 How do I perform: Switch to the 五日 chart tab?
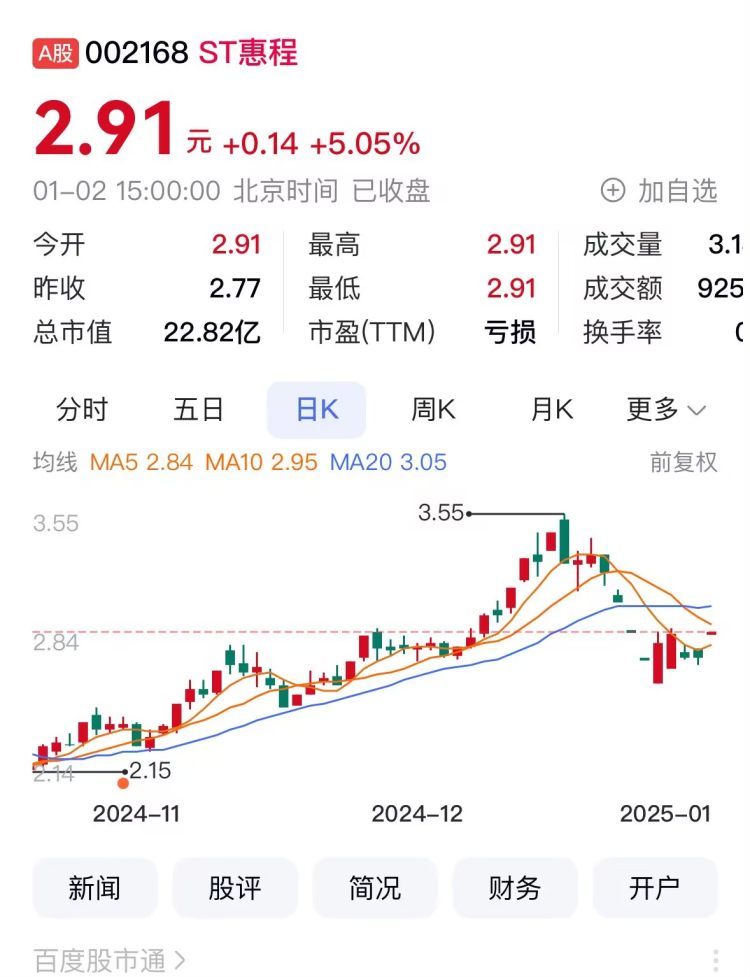(x=198, y=410)
